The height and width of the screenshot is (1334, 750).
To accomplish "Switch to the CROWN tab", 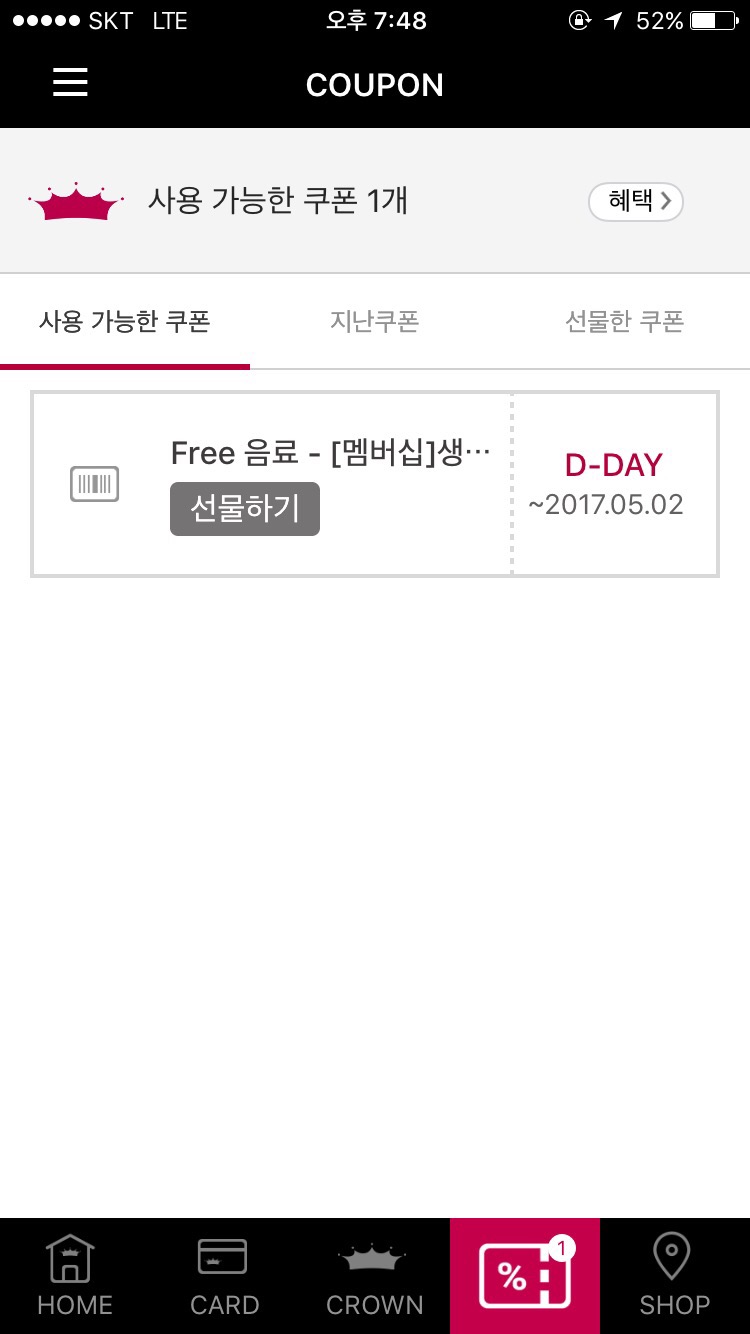I will pos(375,1276).
